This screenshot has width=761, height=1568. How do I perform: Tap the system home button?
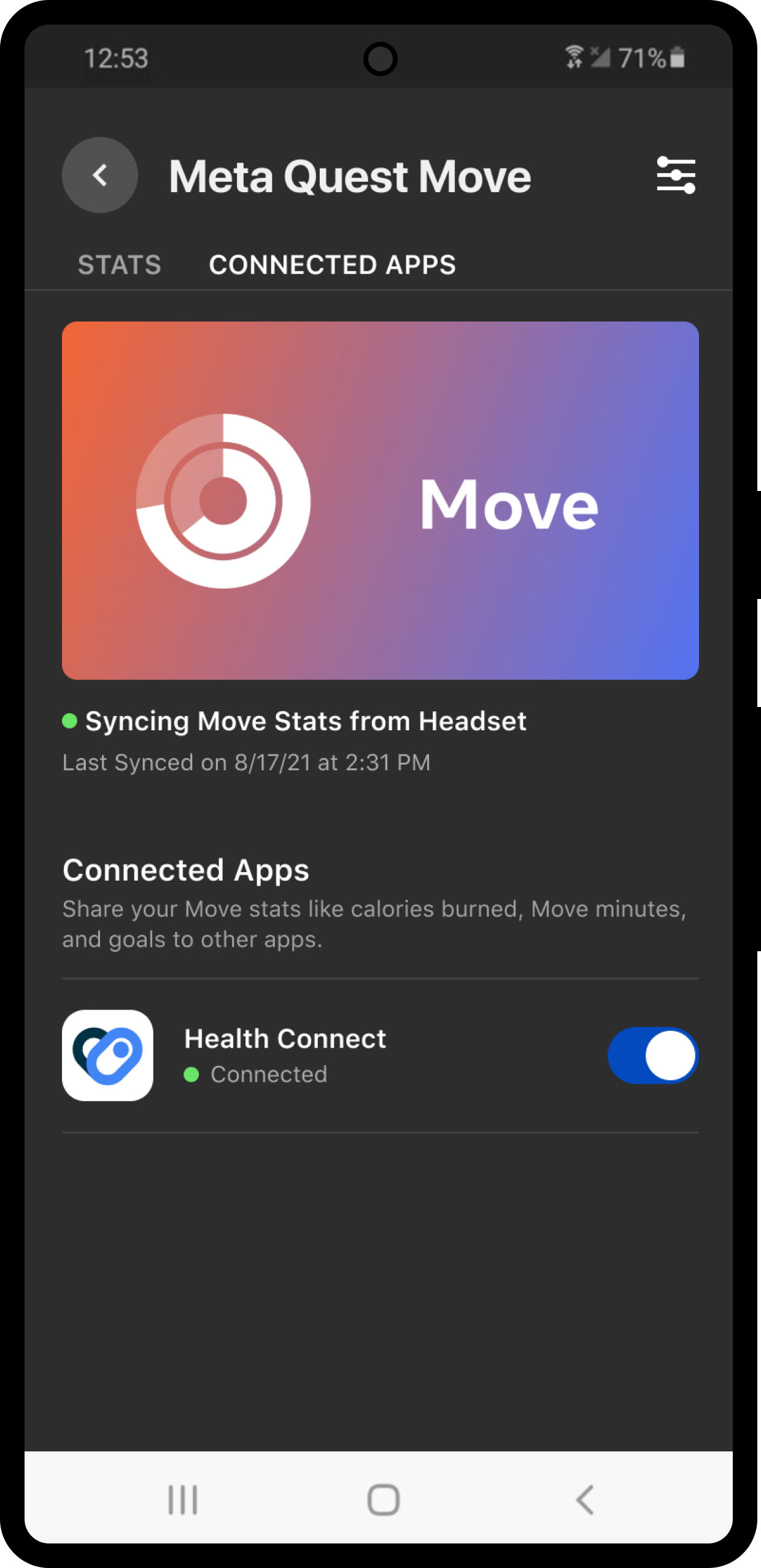coord(383,1499)
